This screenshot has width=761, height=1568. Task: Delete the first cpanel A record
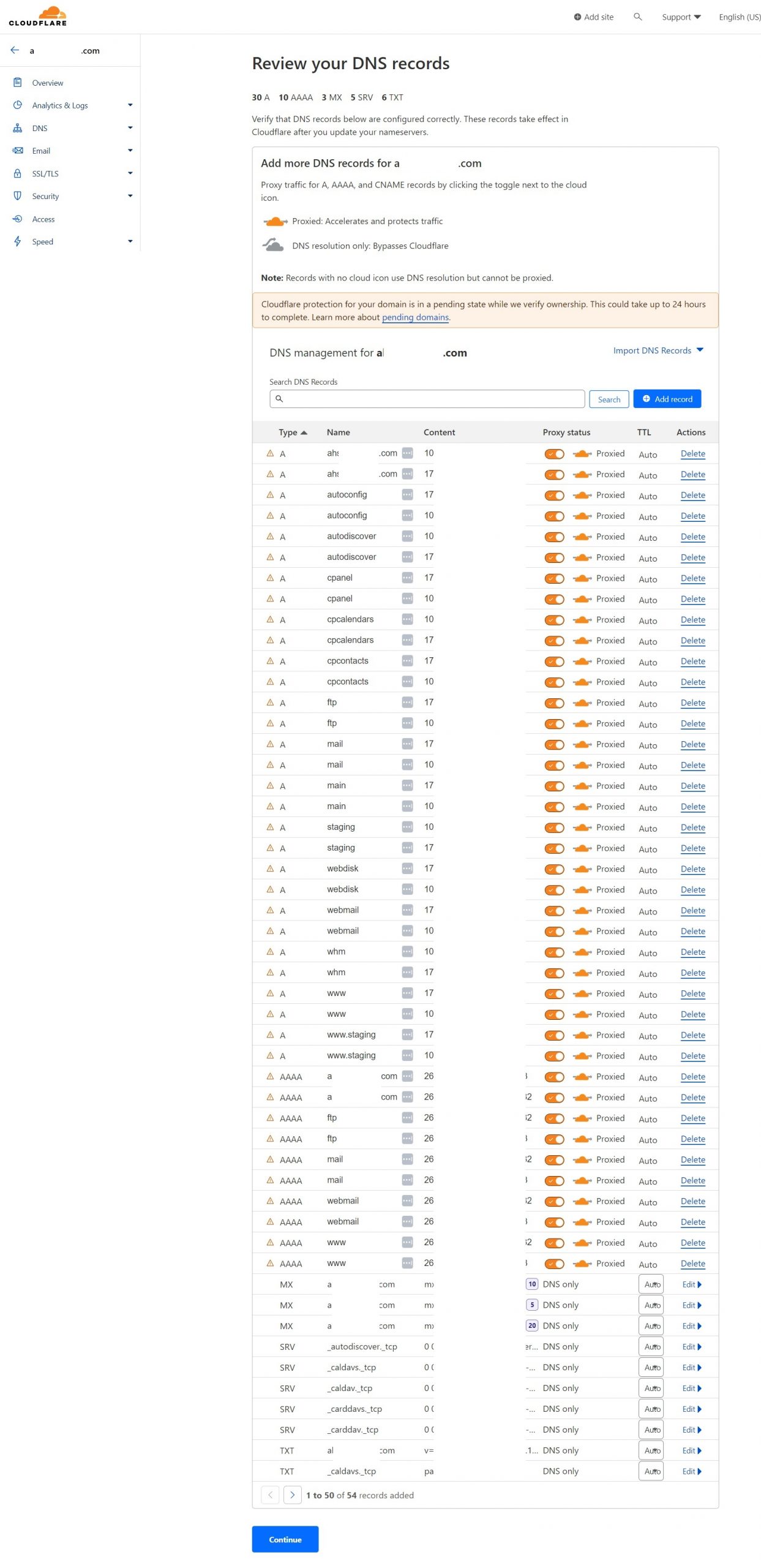tap(692, 578)
